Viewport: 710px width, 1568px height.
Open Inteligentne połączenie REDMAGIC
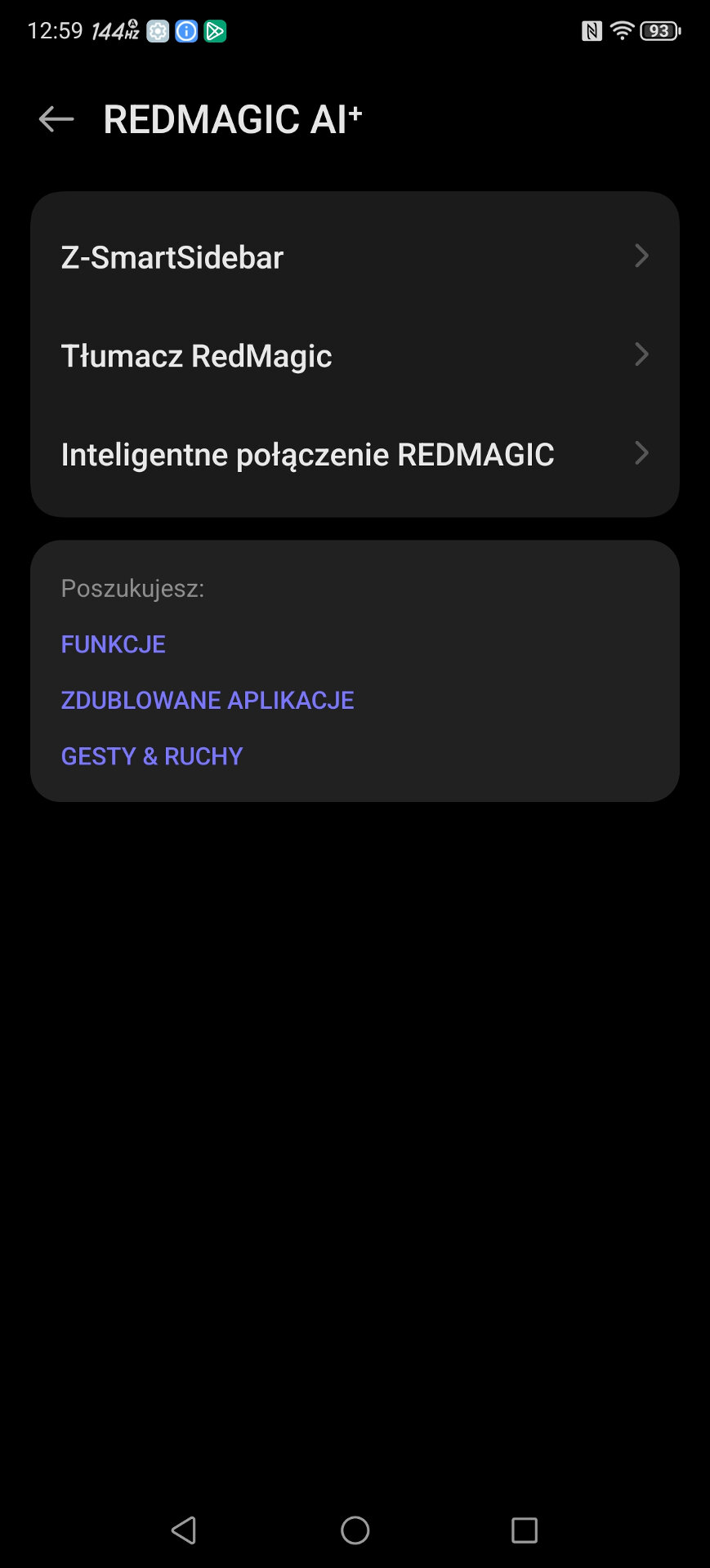tap(355, 455)
